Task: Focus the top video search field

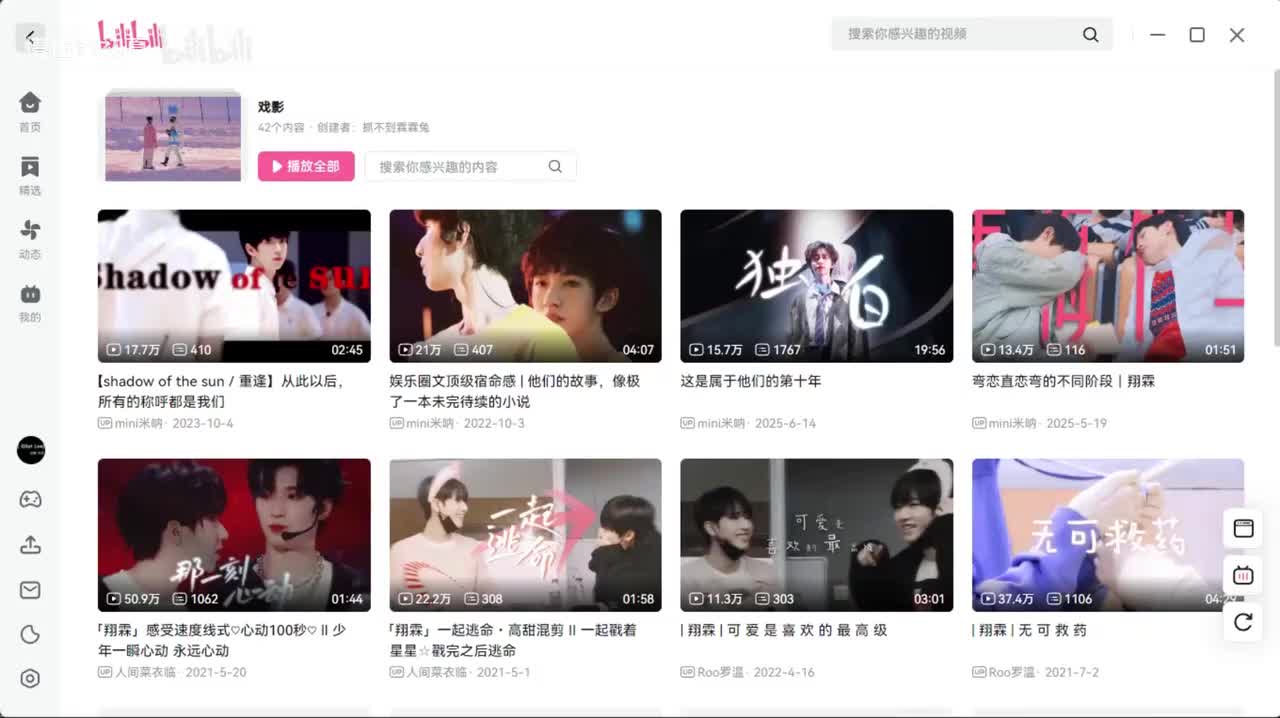Action: 960,34
